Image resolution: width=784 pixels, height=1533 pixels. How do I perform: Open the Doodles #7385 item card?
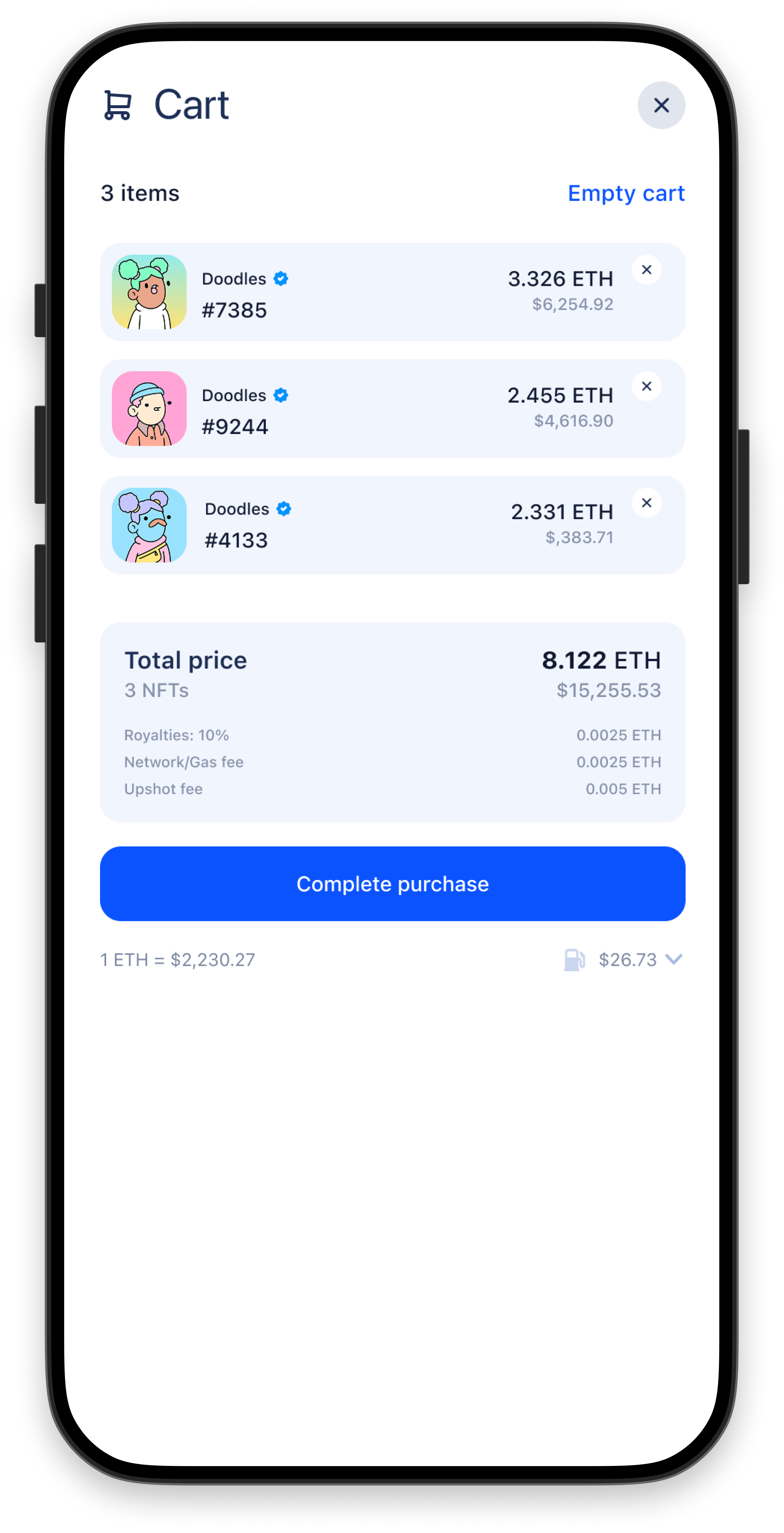393,292
